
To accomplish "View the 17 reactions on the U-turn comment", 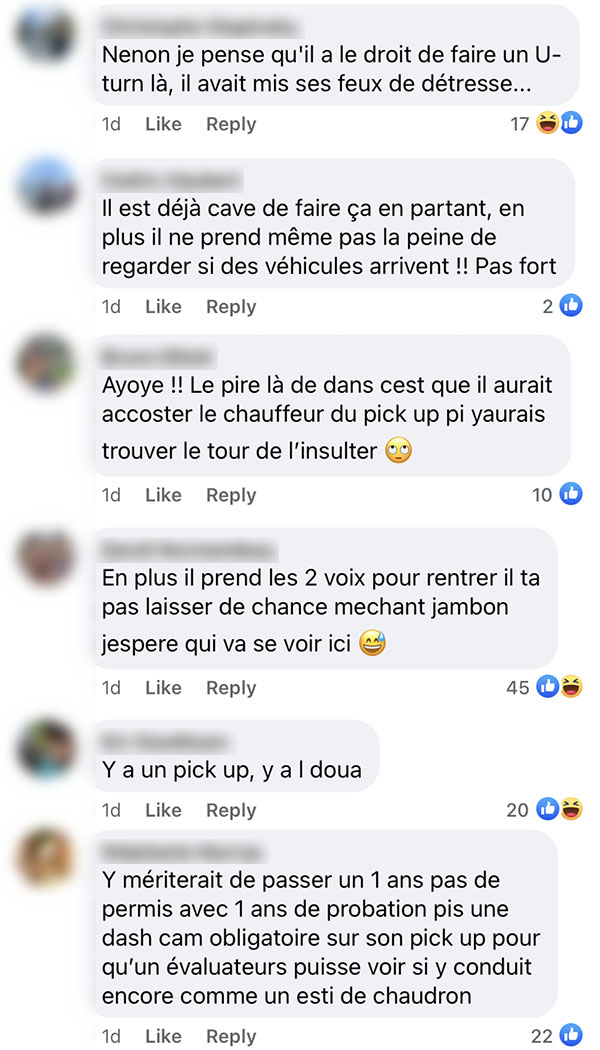I will 546,123.
